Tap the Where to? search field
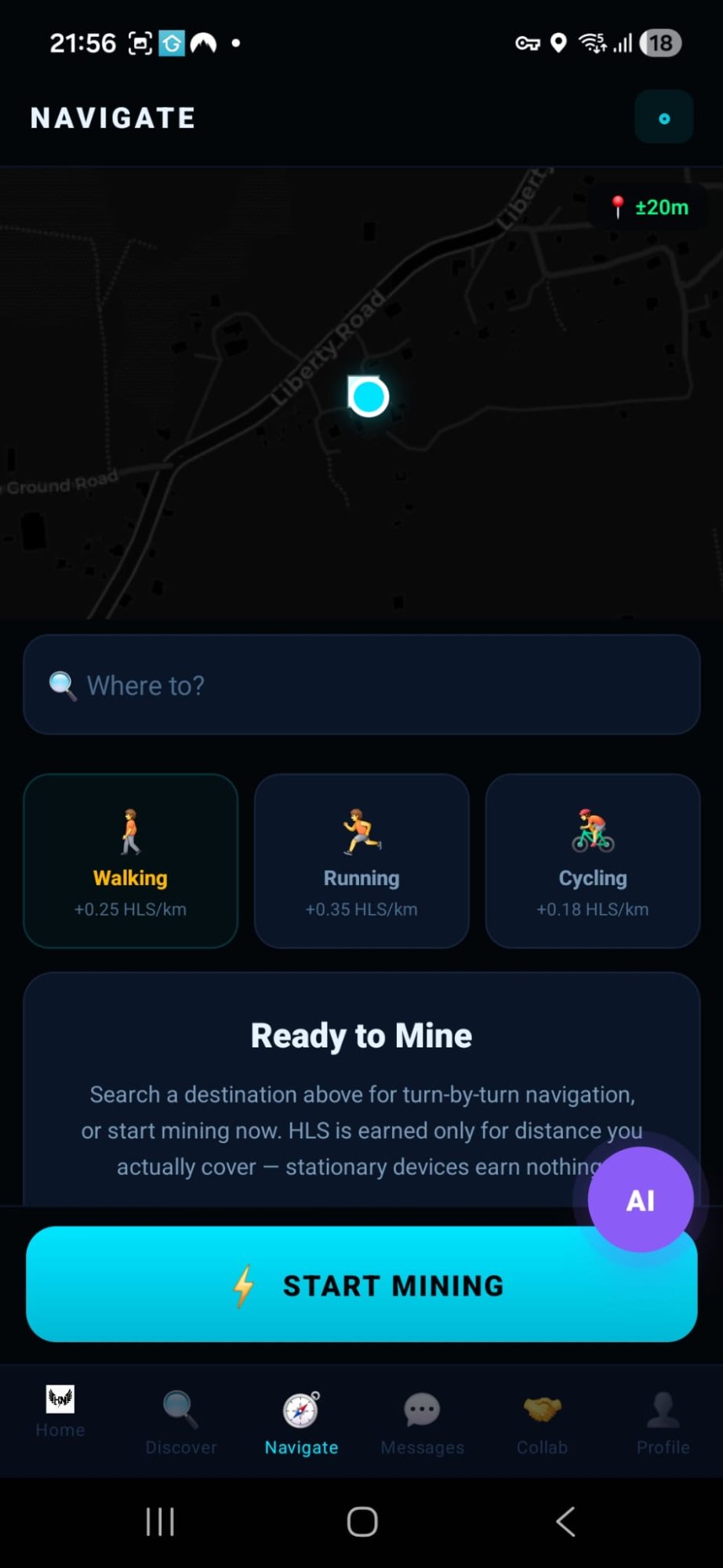 click(361, 685)
